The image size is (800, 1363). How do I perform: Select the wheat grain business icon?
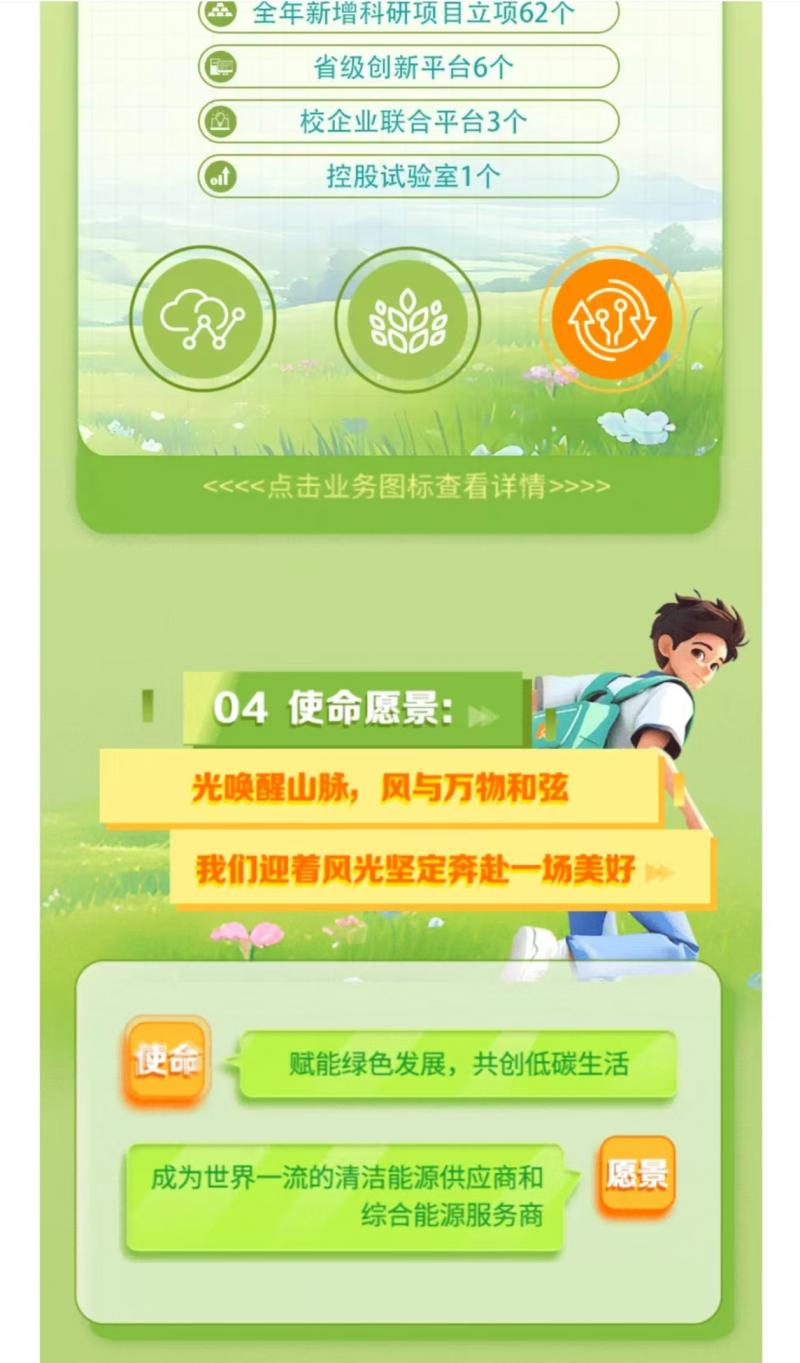(407, 319)
